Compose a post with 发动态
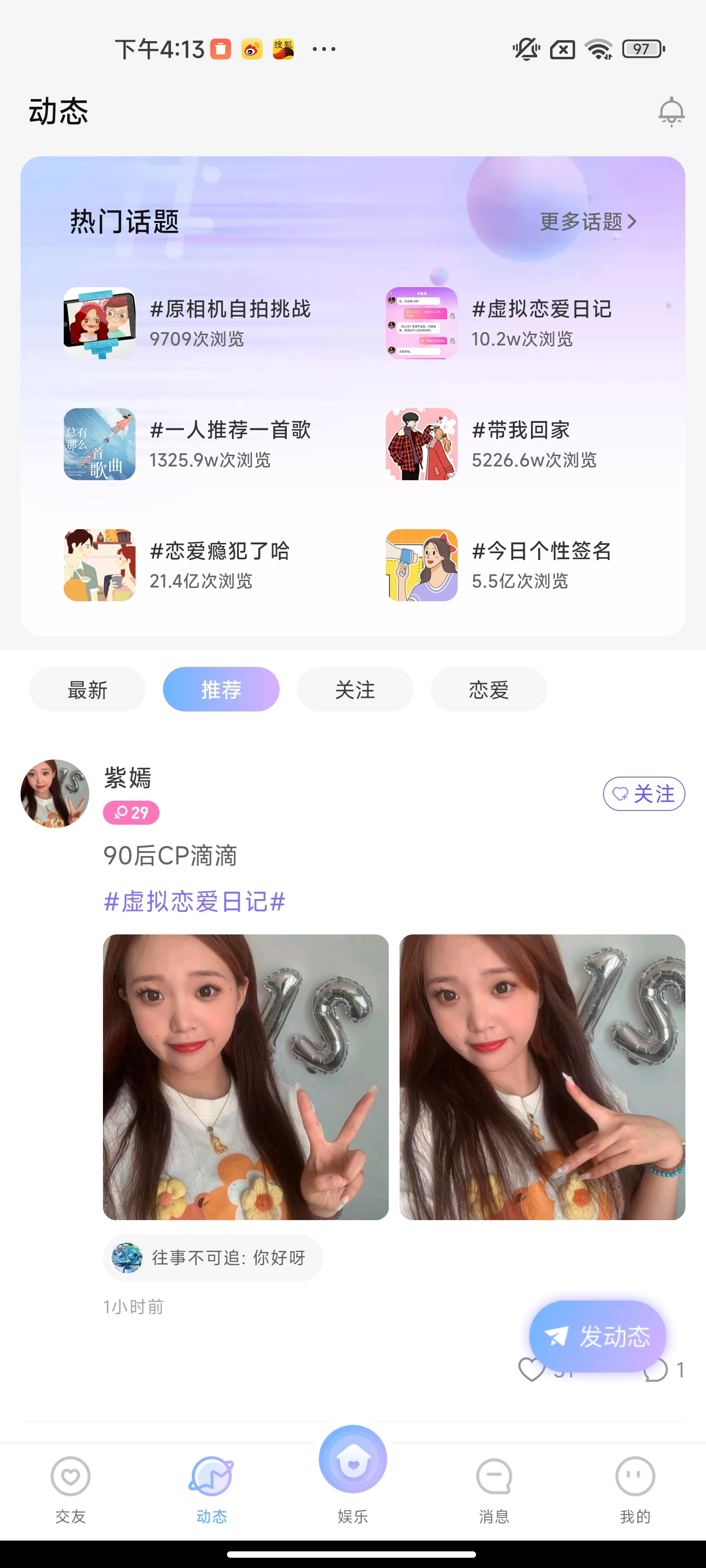This screenshot has width=706, height=1568. click(x=597, y=1336)
